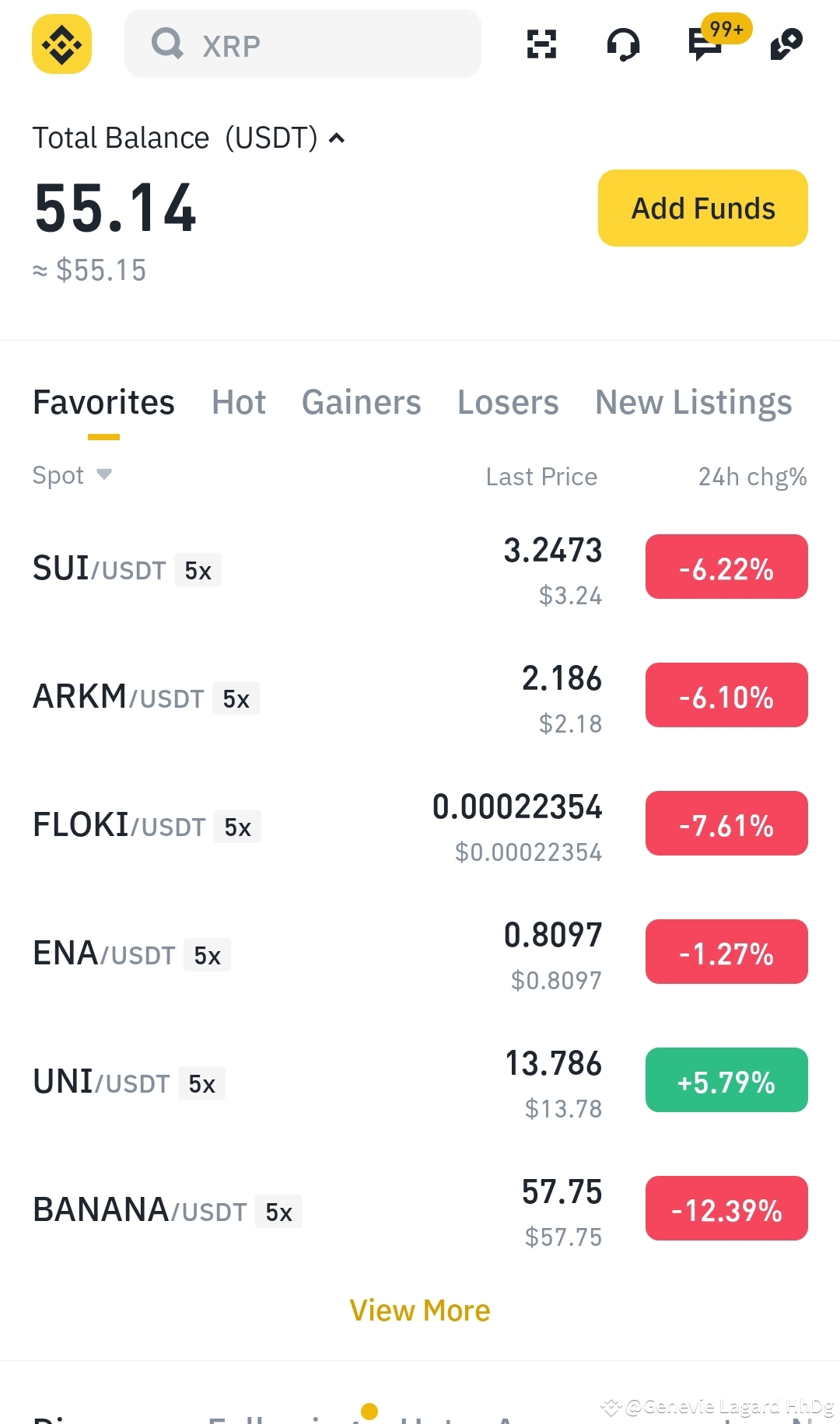Switch to the Gainers tab
Image resolution: width=840 pixels, height=1424 pixels.
pyautogui.click(x=361, y=402)
